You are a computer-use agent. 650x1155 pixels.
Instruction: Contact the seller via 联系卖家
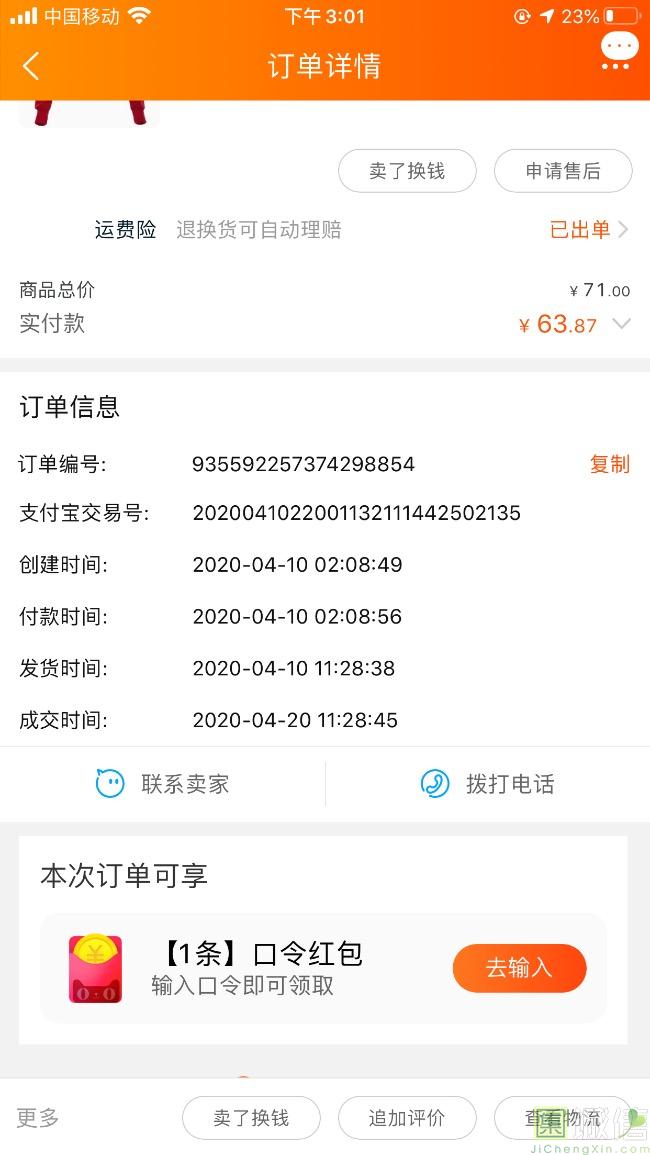(x=163, y=784)
